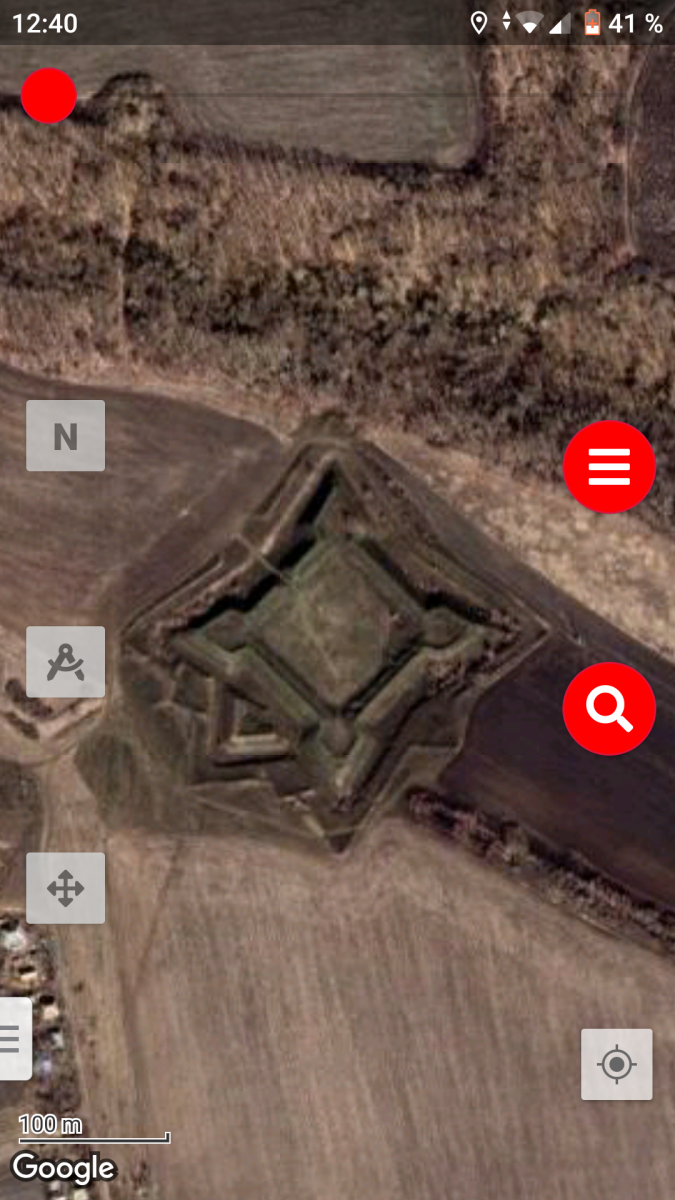Open the compass measuring tool

click(x=65, y=662)
